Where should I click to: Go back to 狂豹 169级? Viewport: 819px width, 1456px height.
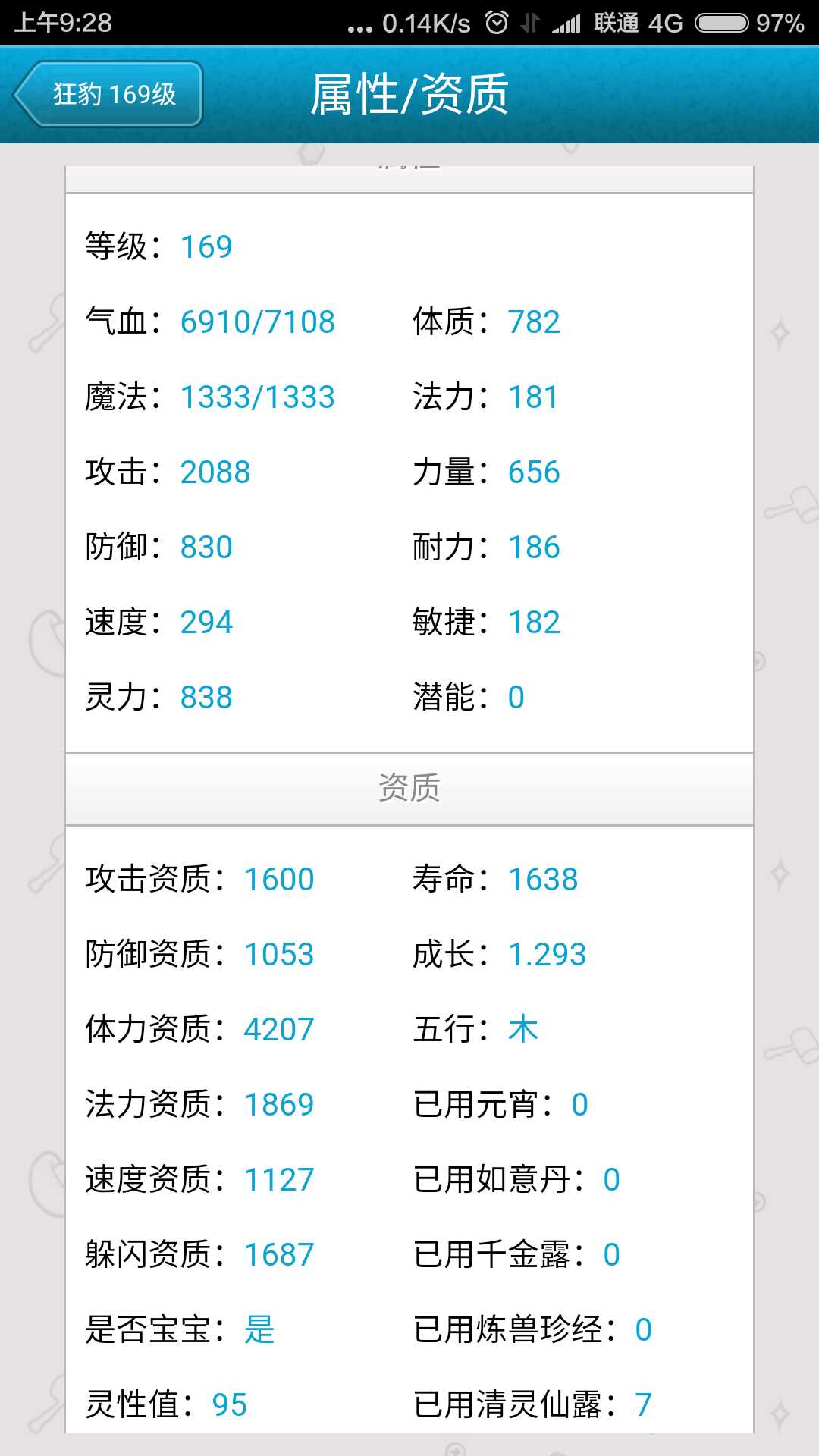(108, 94)
